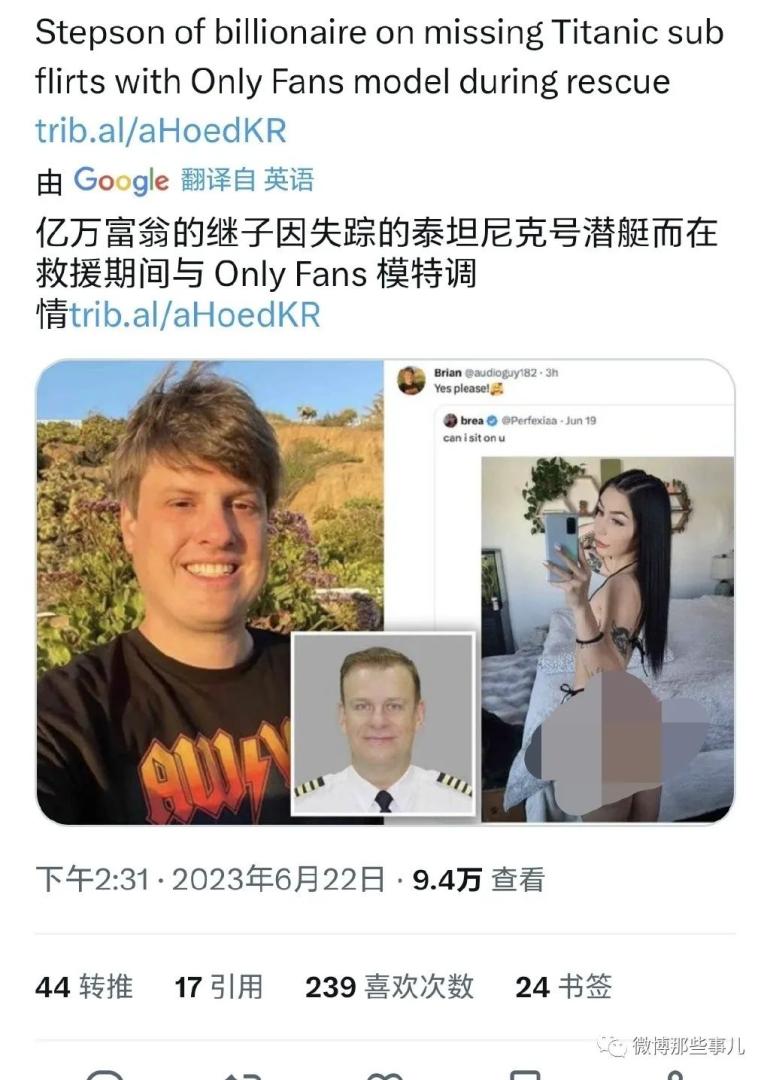This screenshot has width=770, height=1080.
Task: Open the tweet's attached photo
Action: click(x=385, y=592)
